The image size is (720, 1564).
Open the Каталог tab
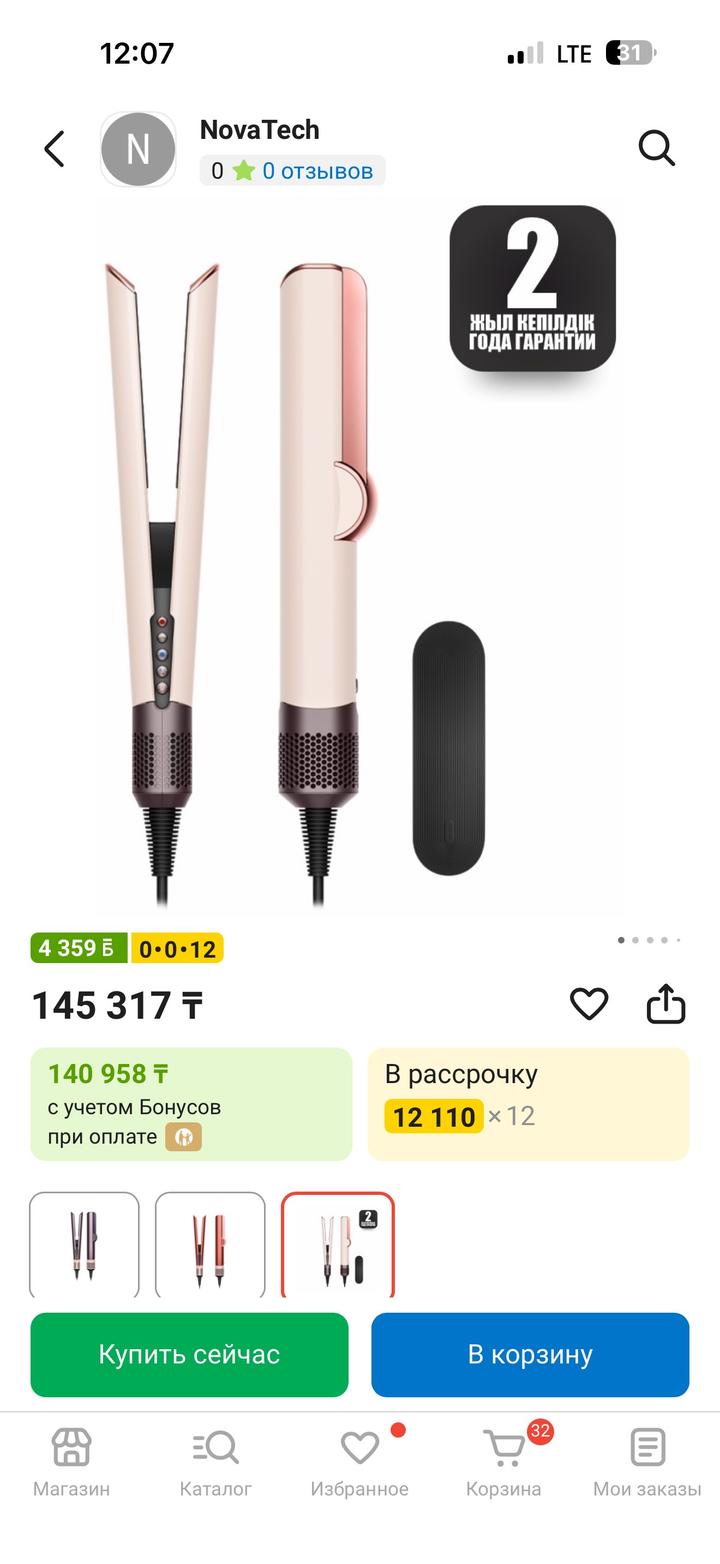(215, 1461)
